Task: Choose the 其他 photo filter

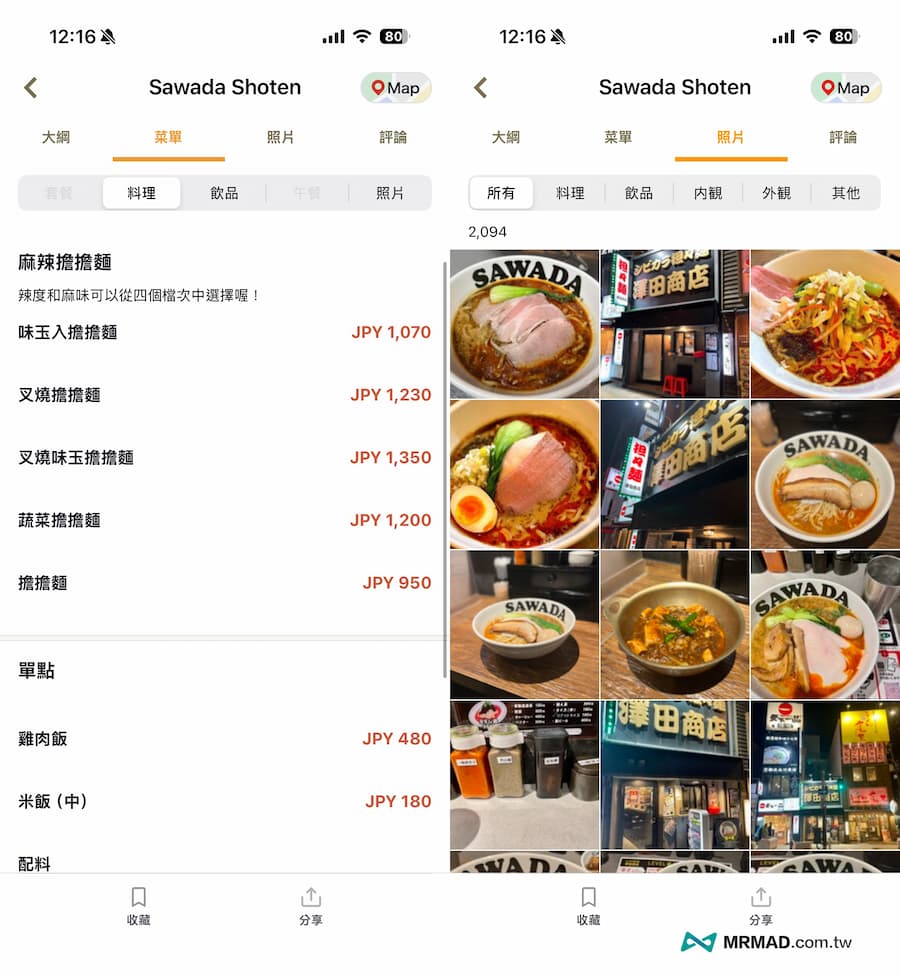Action: [x=846, y=193]
